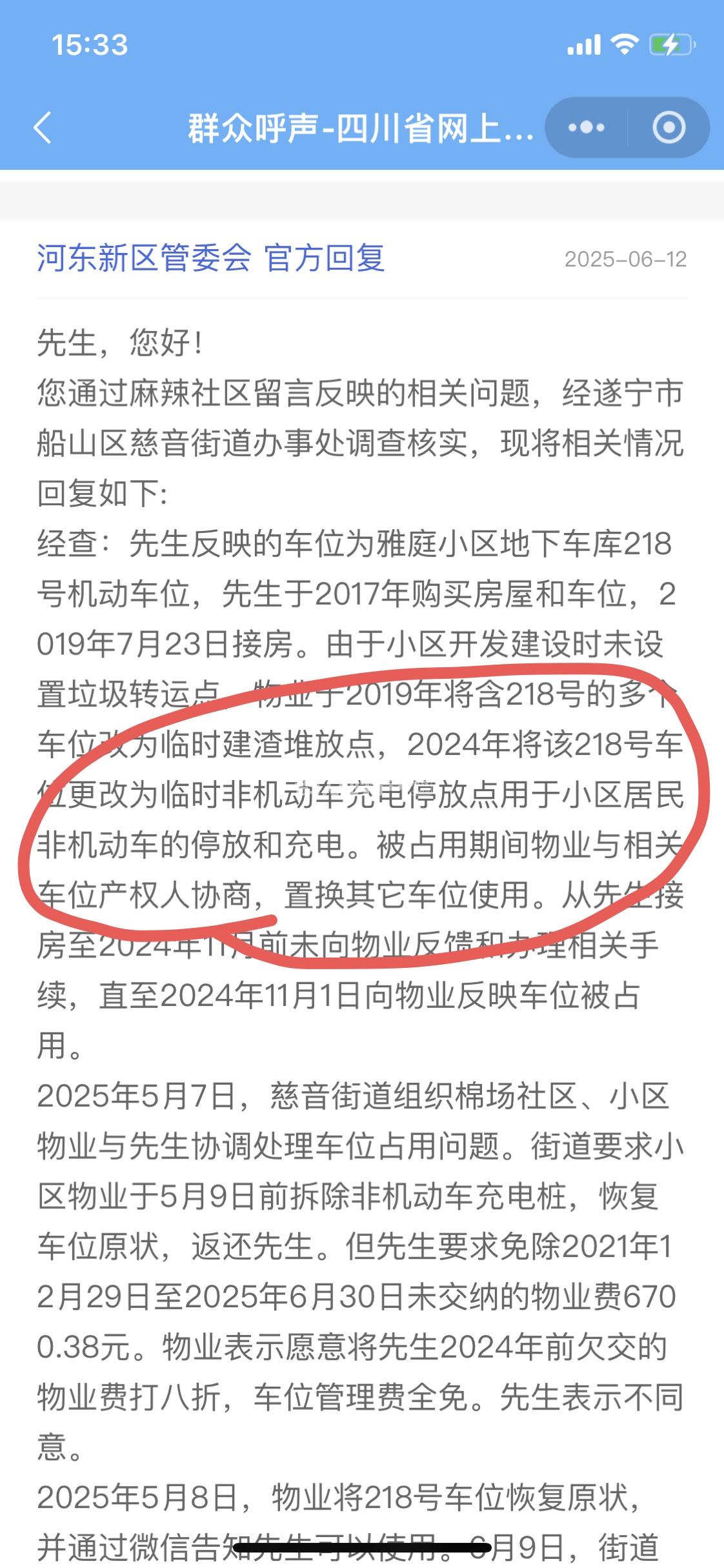The image size is (724, 1568).
Task: Close the mini program with the circle button
Action: pos(669,127)
